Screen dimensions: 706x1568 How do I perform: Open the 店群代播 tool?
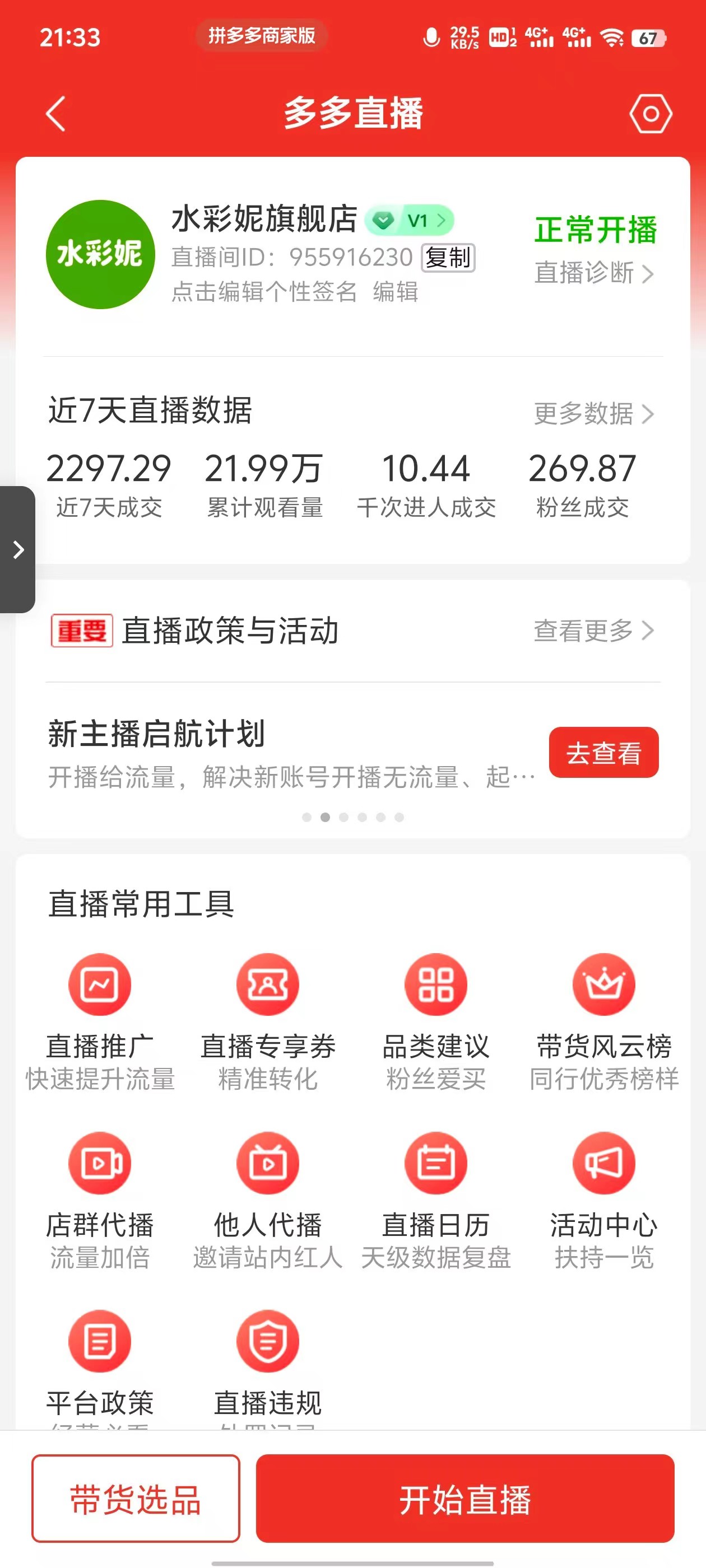point(100,1200)
